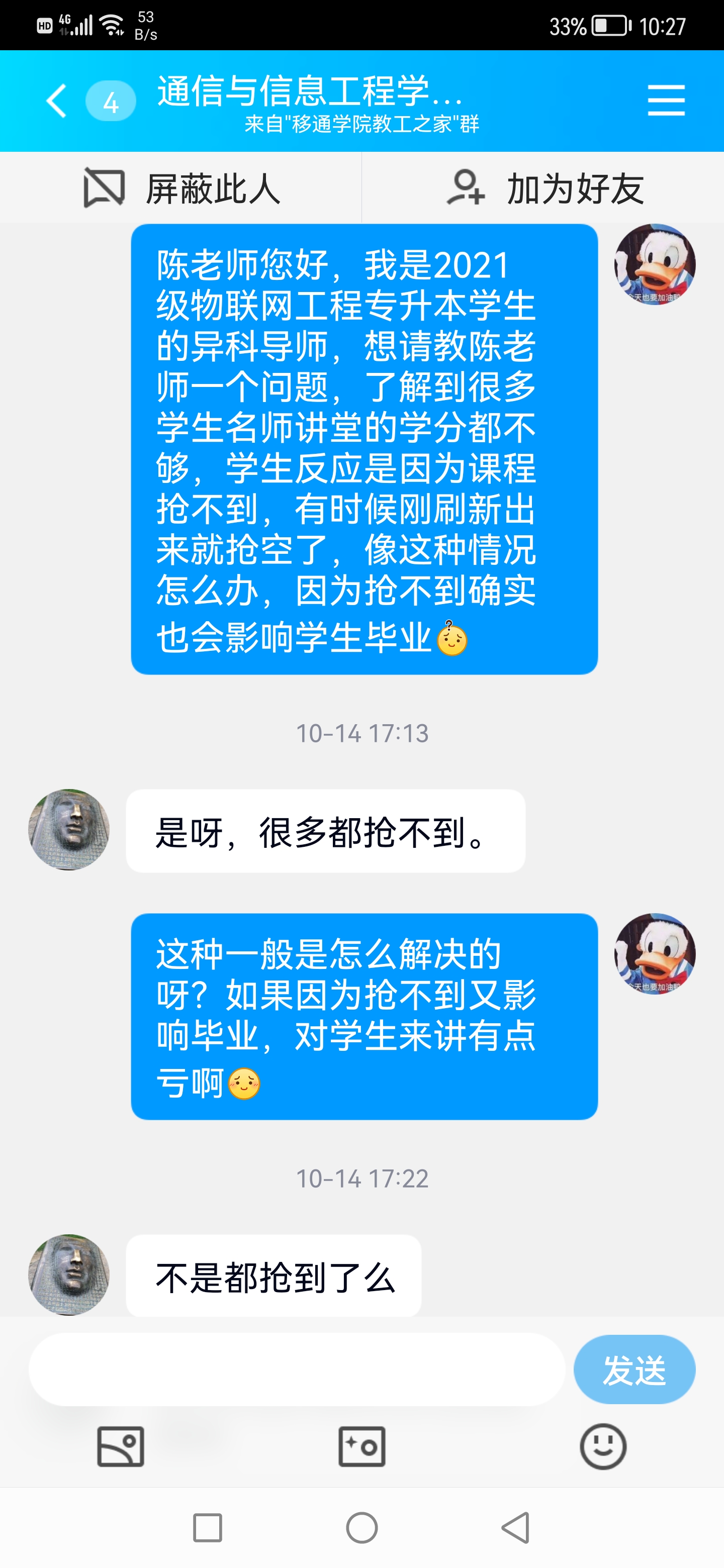View the teacher's profile avatar beside 是呀，很多都抢不到。
724x1568 pixels.
pyautogui.click(x=69, y=830)
